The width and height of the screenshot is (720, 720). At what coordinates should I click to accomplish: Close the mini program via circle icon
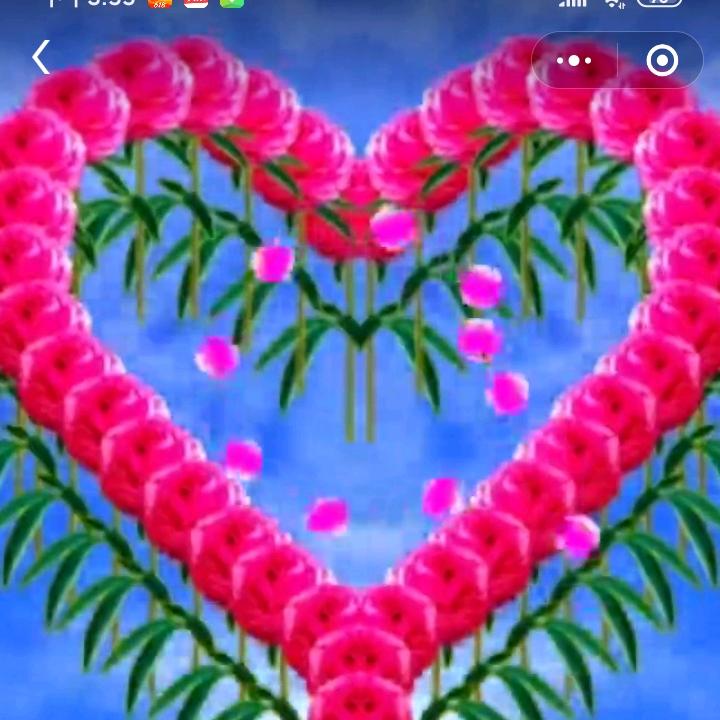click(662, 61)
